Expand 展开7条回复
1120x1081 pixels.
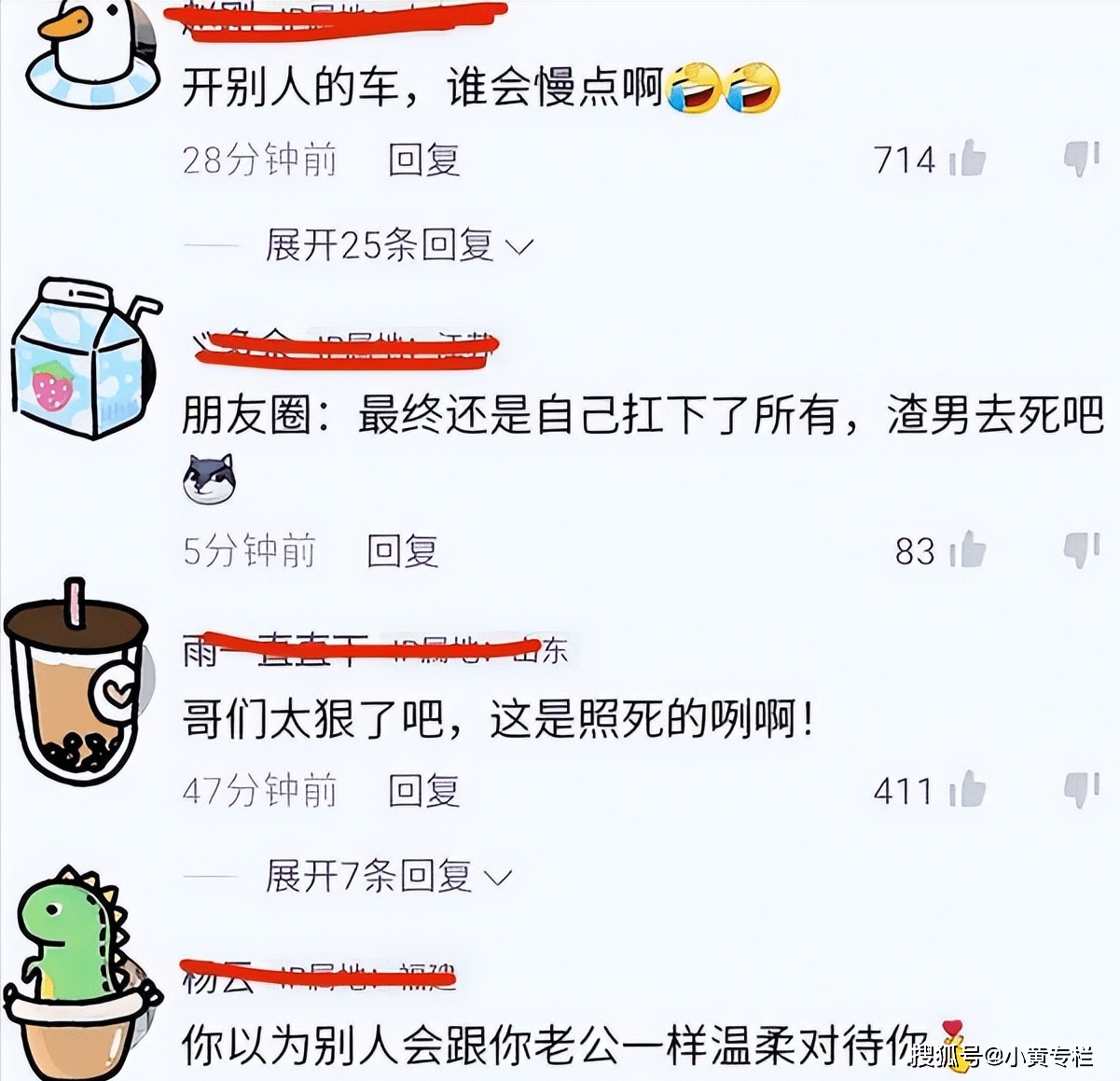pyautogui.click(x=388, y=877)
